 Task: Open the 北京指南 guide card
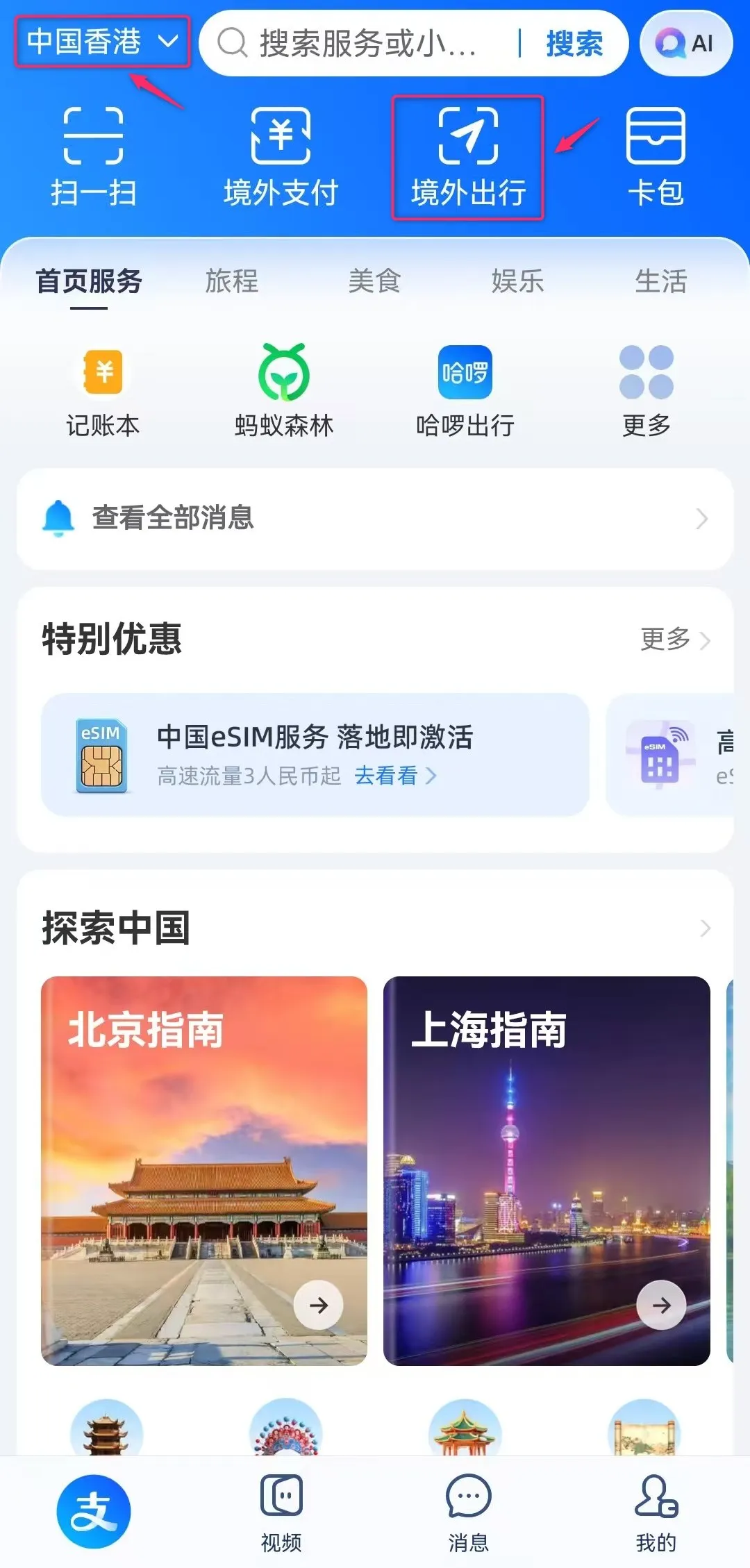click(x=203, y=1170)
